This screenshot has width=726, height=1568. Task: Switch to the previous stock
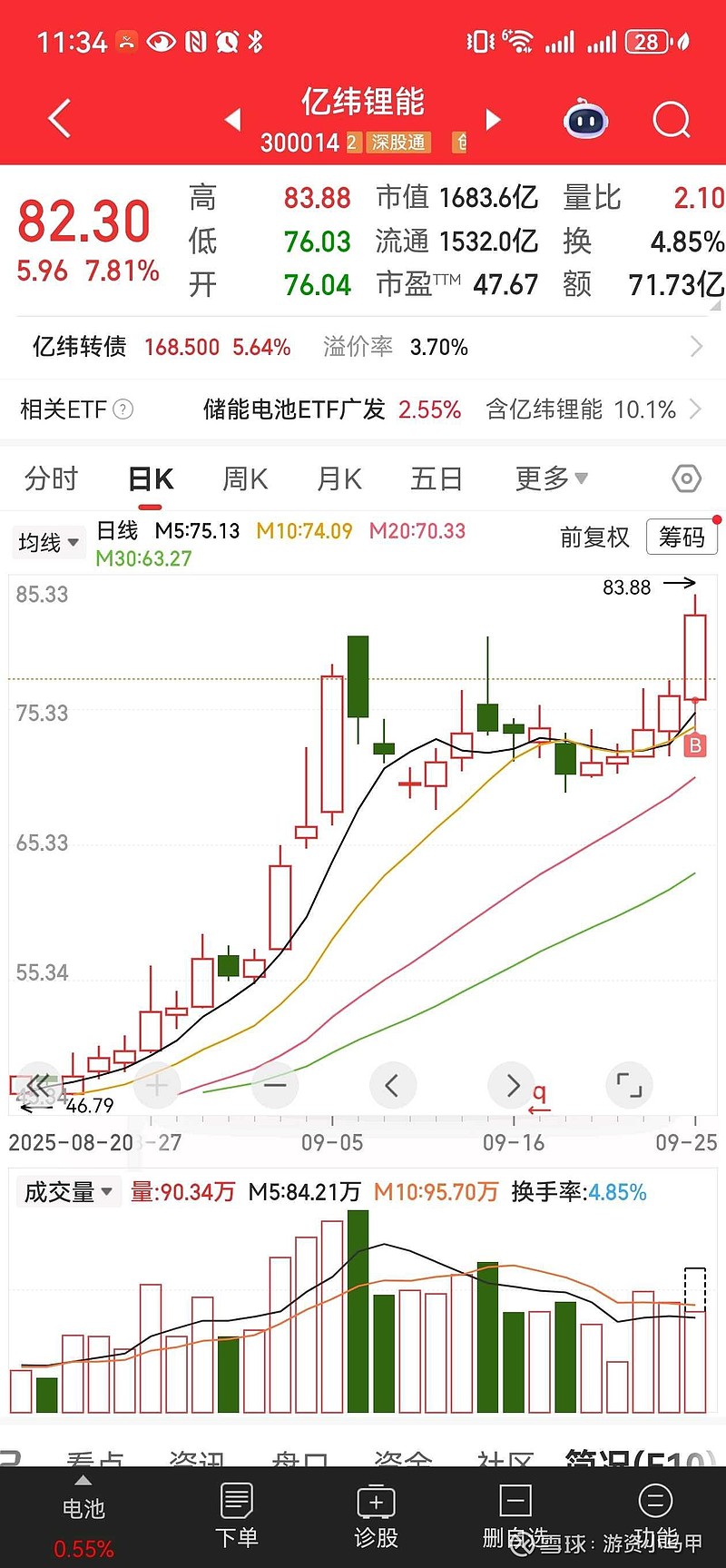point(233,119)
